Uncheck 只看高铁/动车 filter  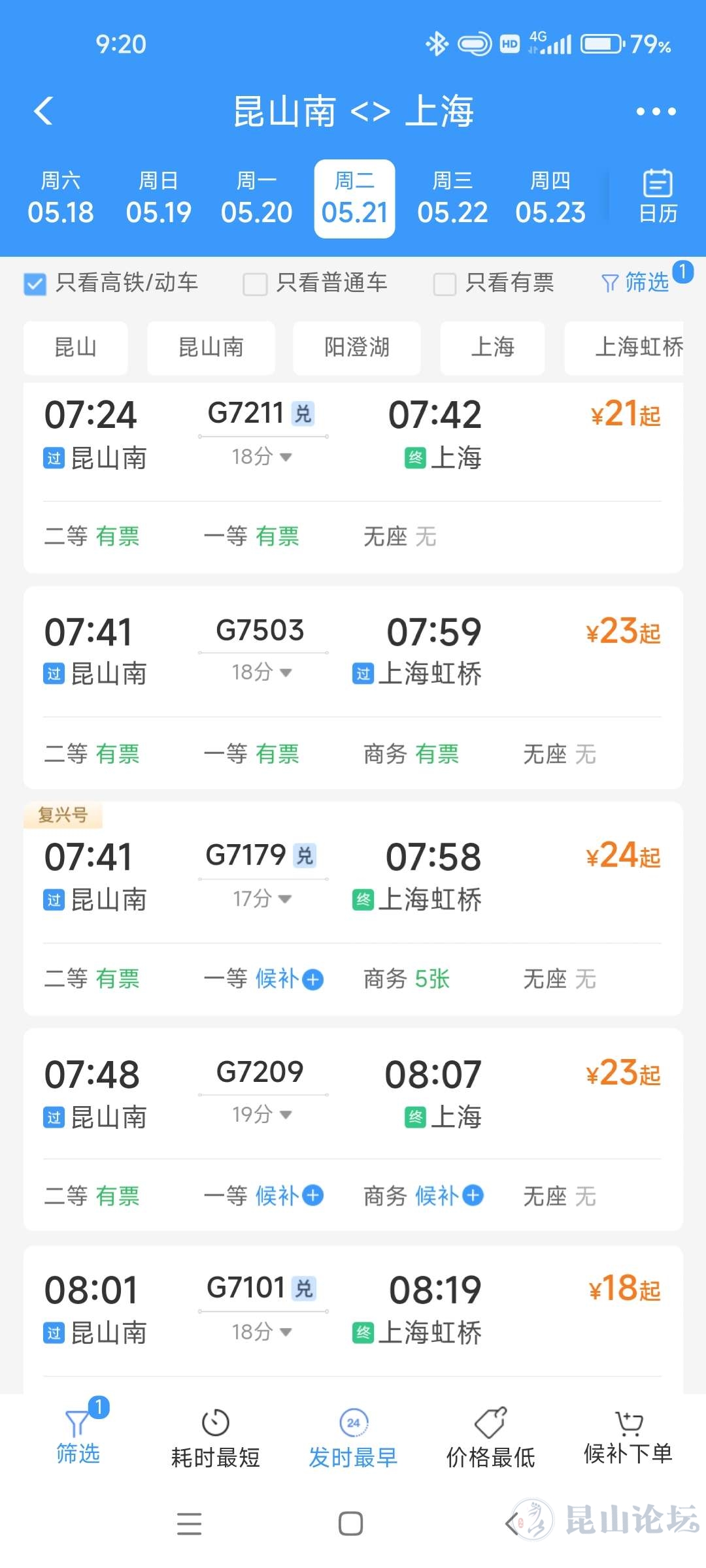[35, 284]
